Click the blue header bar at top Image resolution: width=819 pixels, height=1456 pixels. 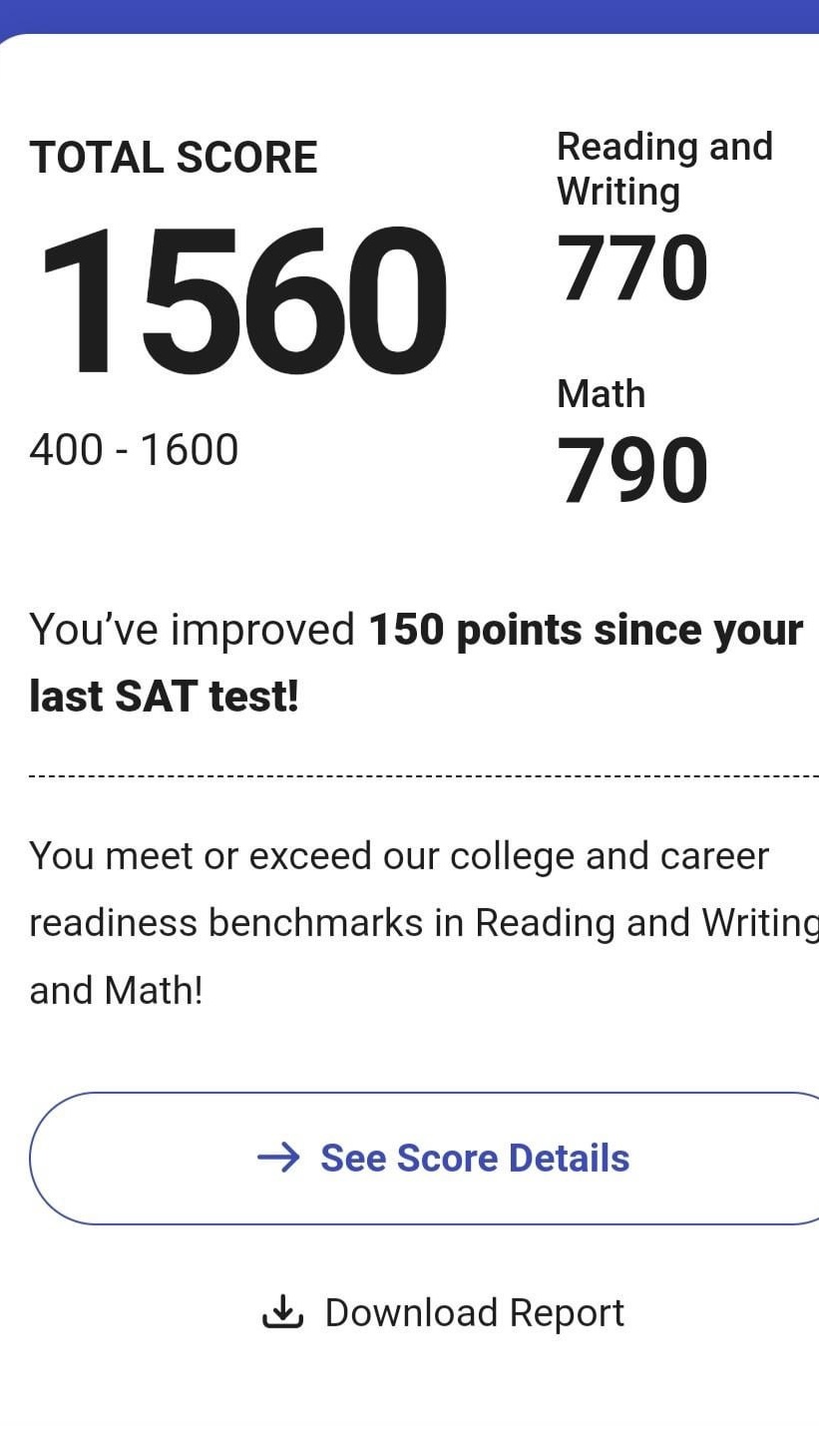[x=409, y=12]
